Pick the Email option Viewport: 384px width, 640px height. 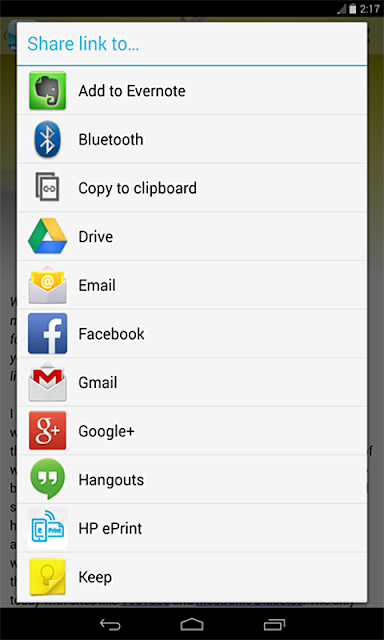tap(192, 285)
